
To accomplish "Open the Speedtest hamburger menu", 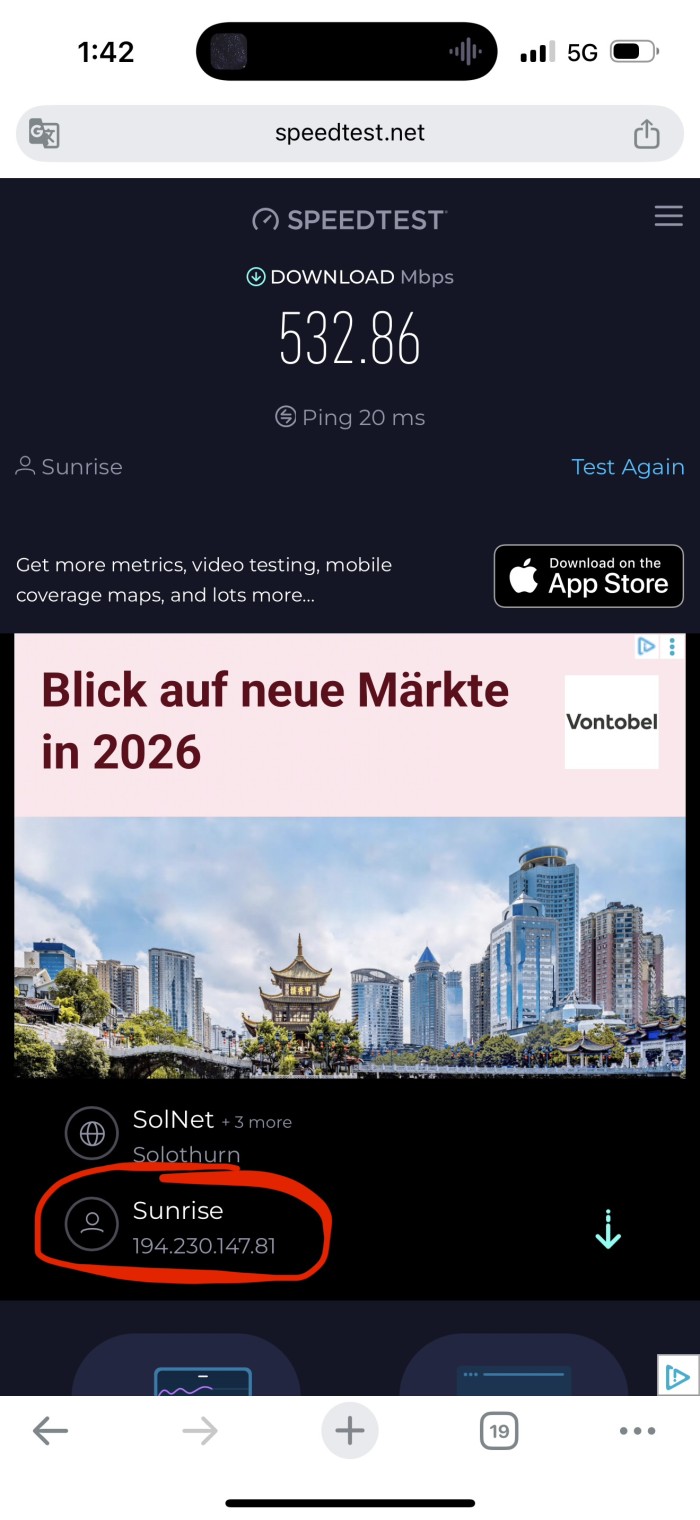I will pyautogui.click(x=668, y=216).
